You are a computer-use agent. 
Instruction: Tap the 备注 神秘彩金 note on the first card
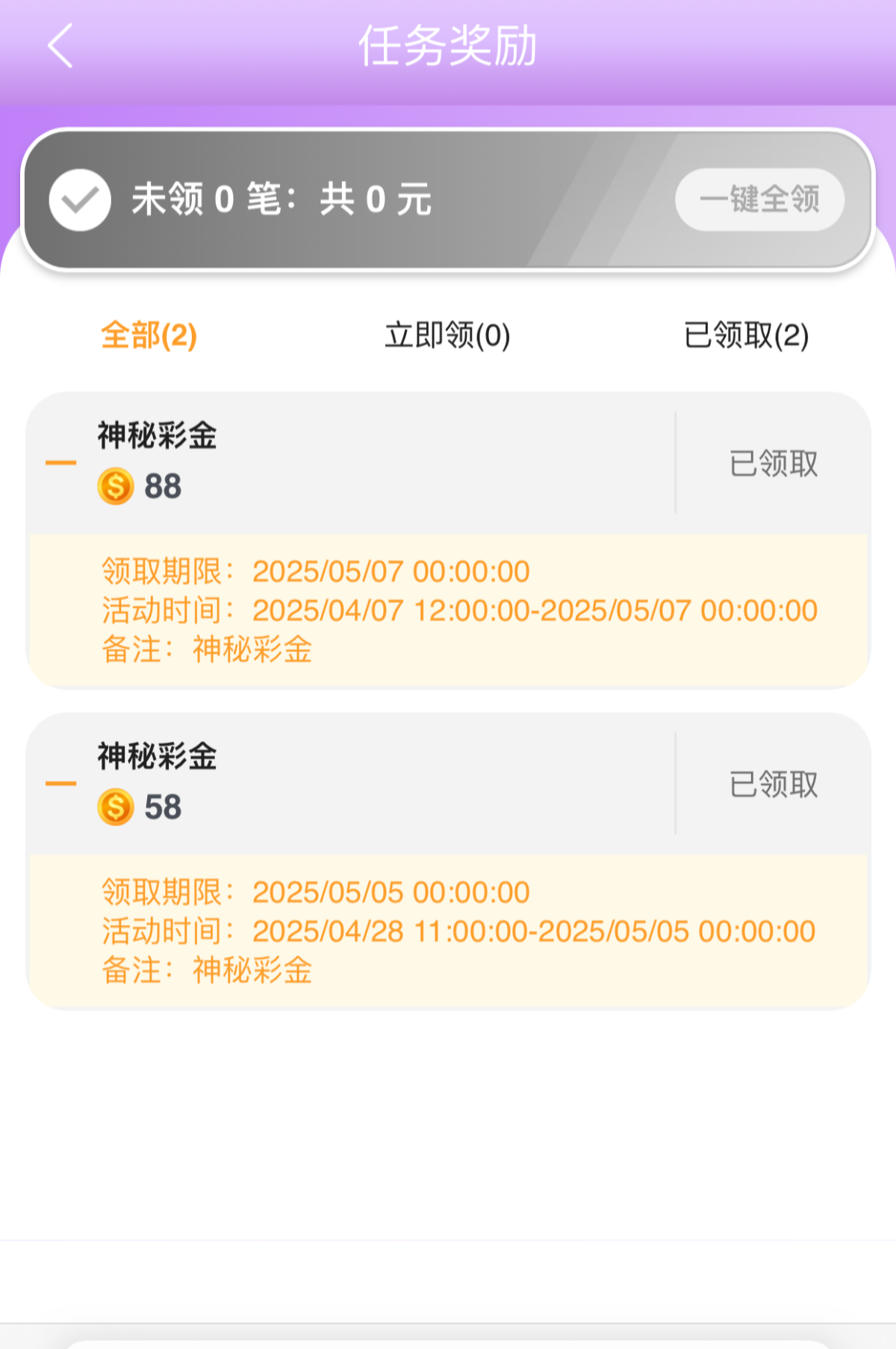coord(208,649)
